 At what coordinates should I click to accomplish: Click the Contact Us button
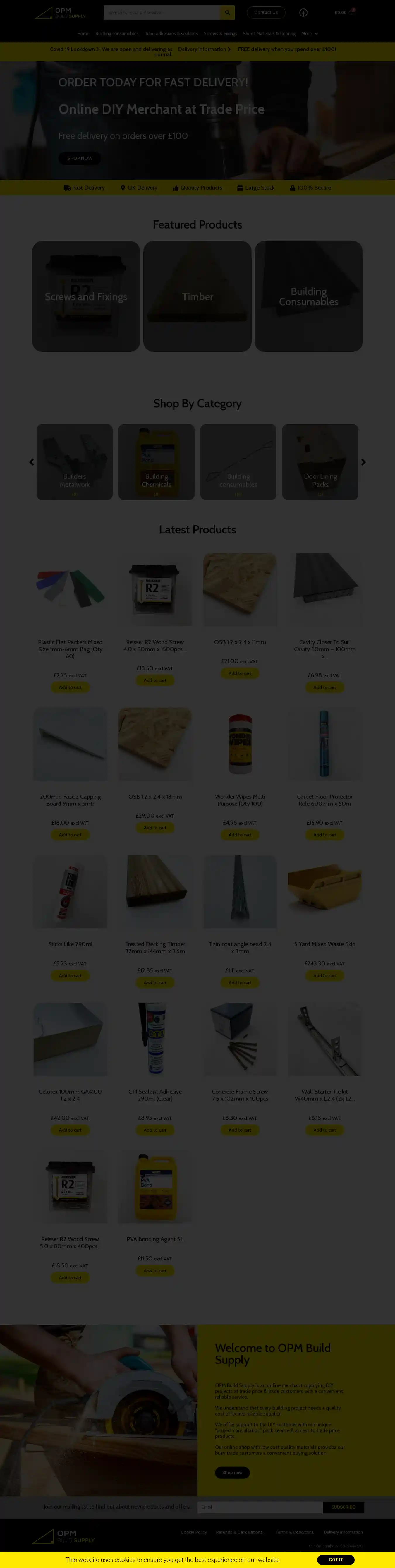coord(265,12)
